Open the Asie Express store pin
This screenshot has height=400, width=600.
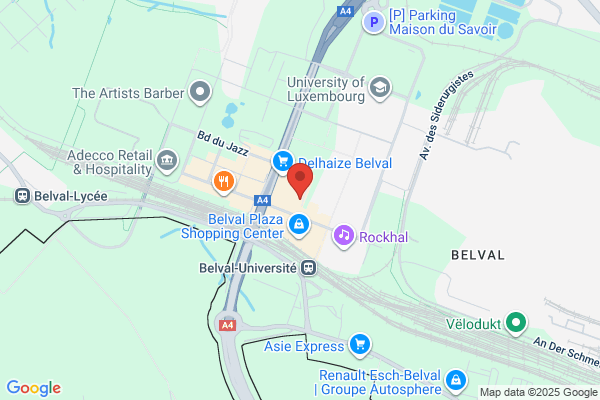pos(360,345)
